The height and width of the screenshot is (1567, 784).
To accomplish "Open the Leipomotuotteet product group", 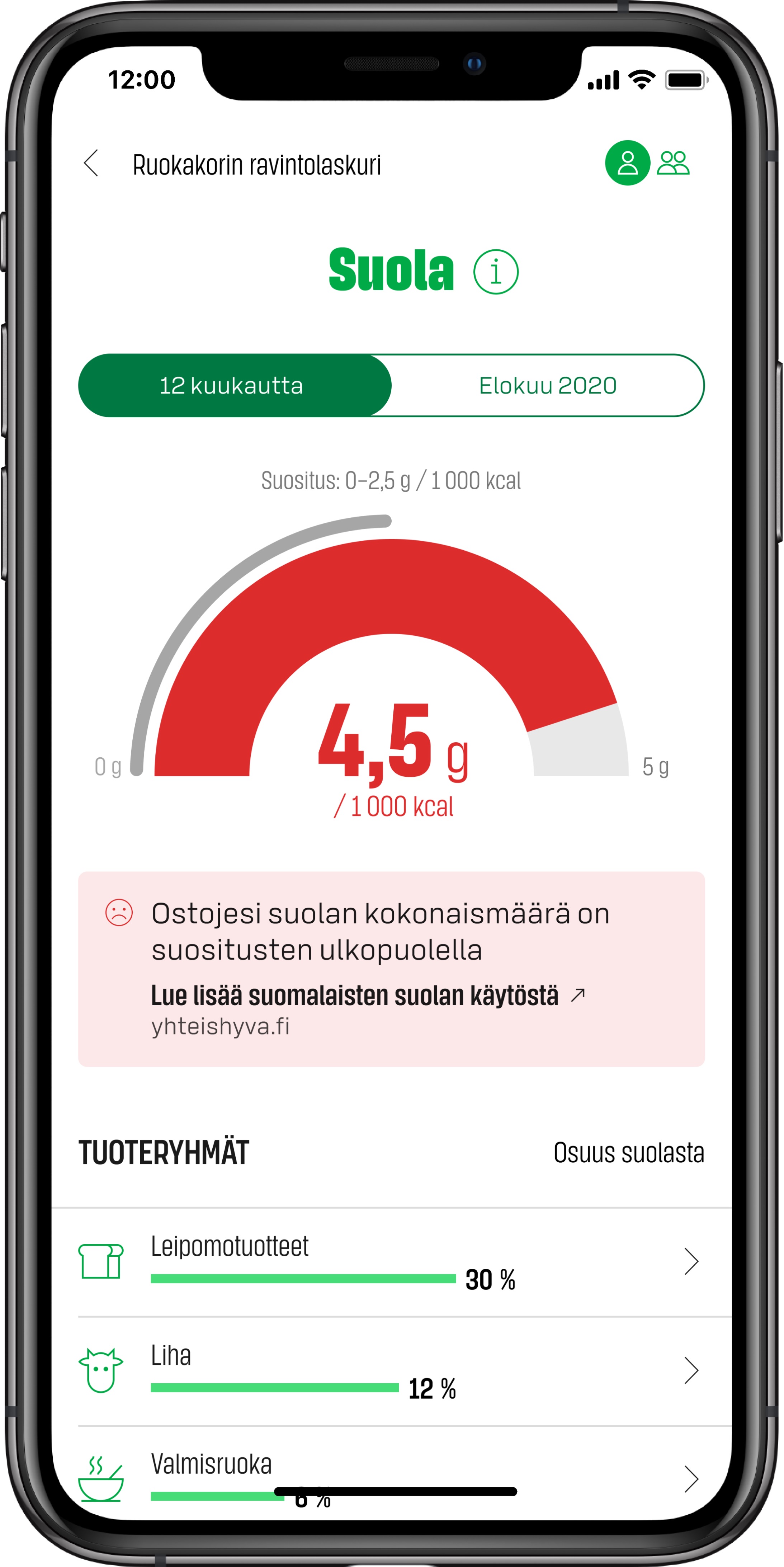I will (x=392, y=1262).
